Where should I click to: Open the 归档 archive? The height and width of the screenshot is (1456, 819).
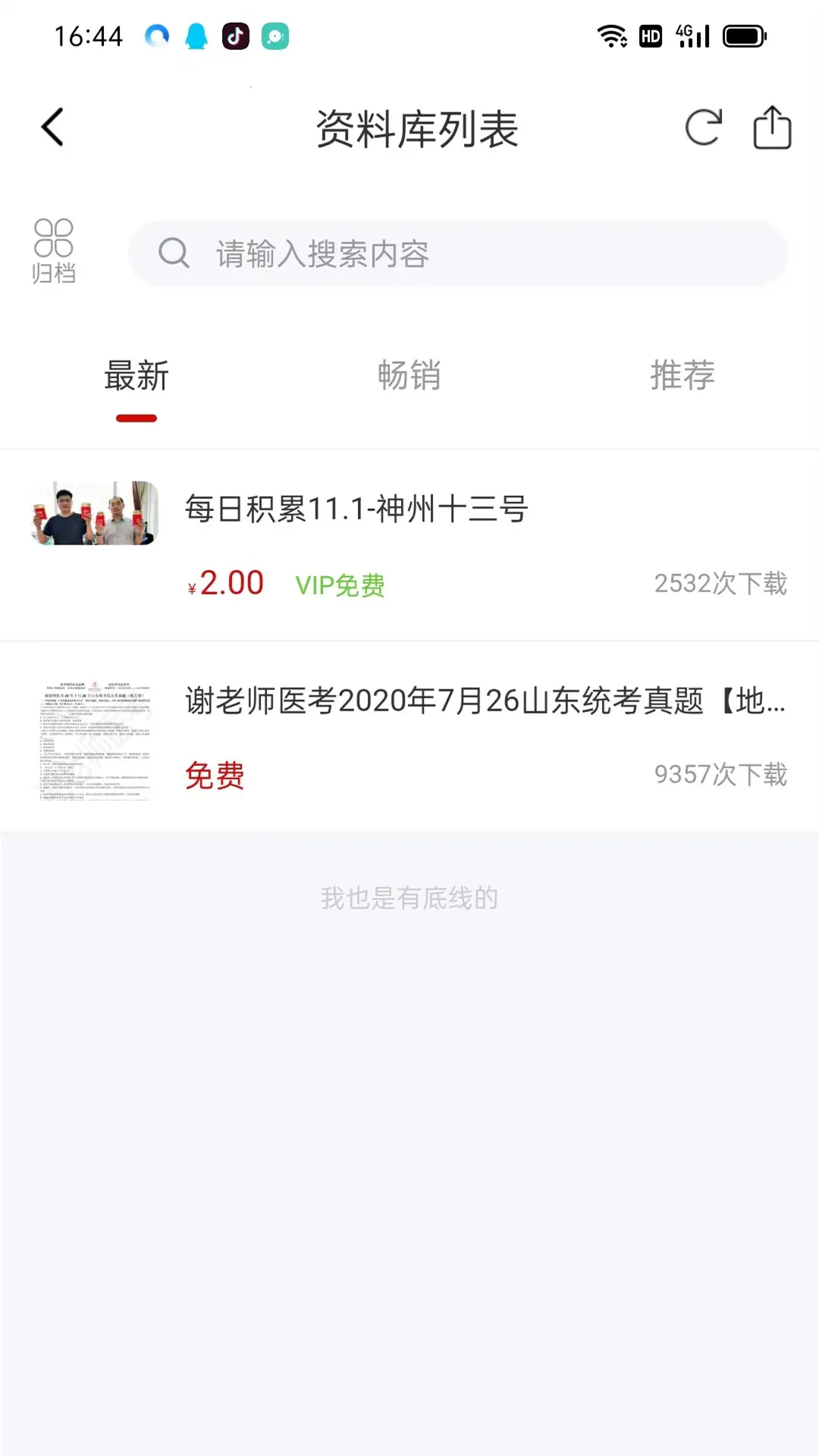[x=53, y=252]
